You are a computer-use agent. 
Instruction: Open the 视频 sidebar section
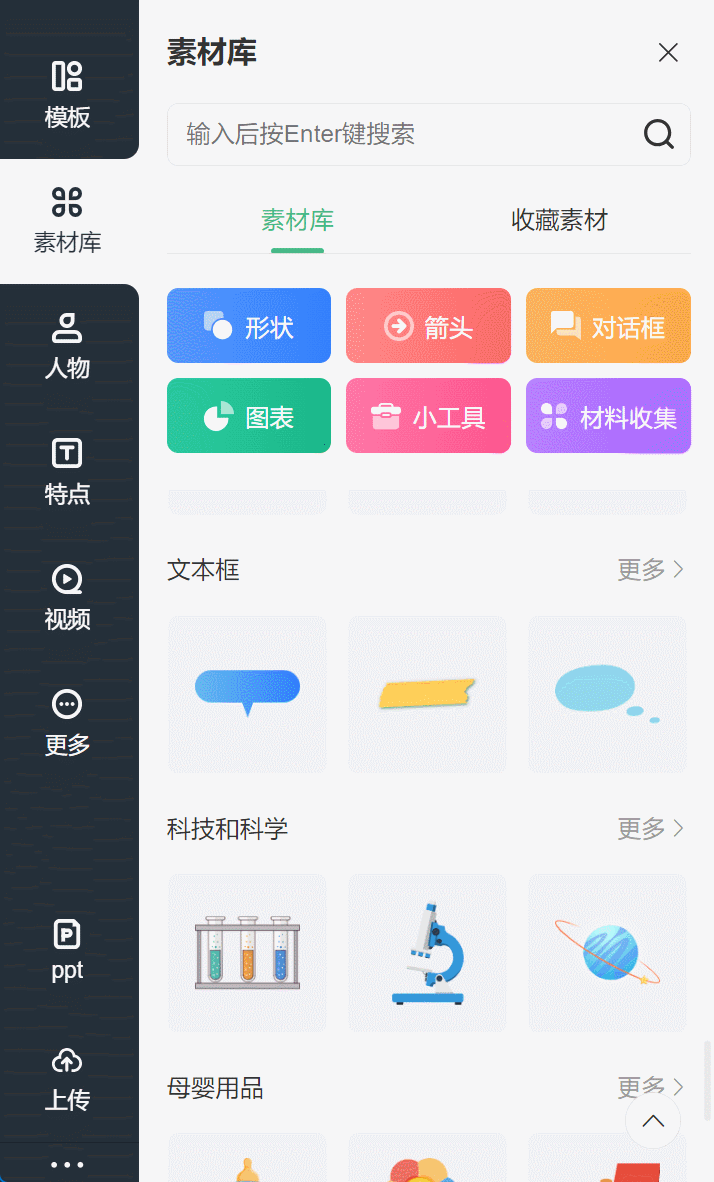pyautogui.click(x=68, y=597)
